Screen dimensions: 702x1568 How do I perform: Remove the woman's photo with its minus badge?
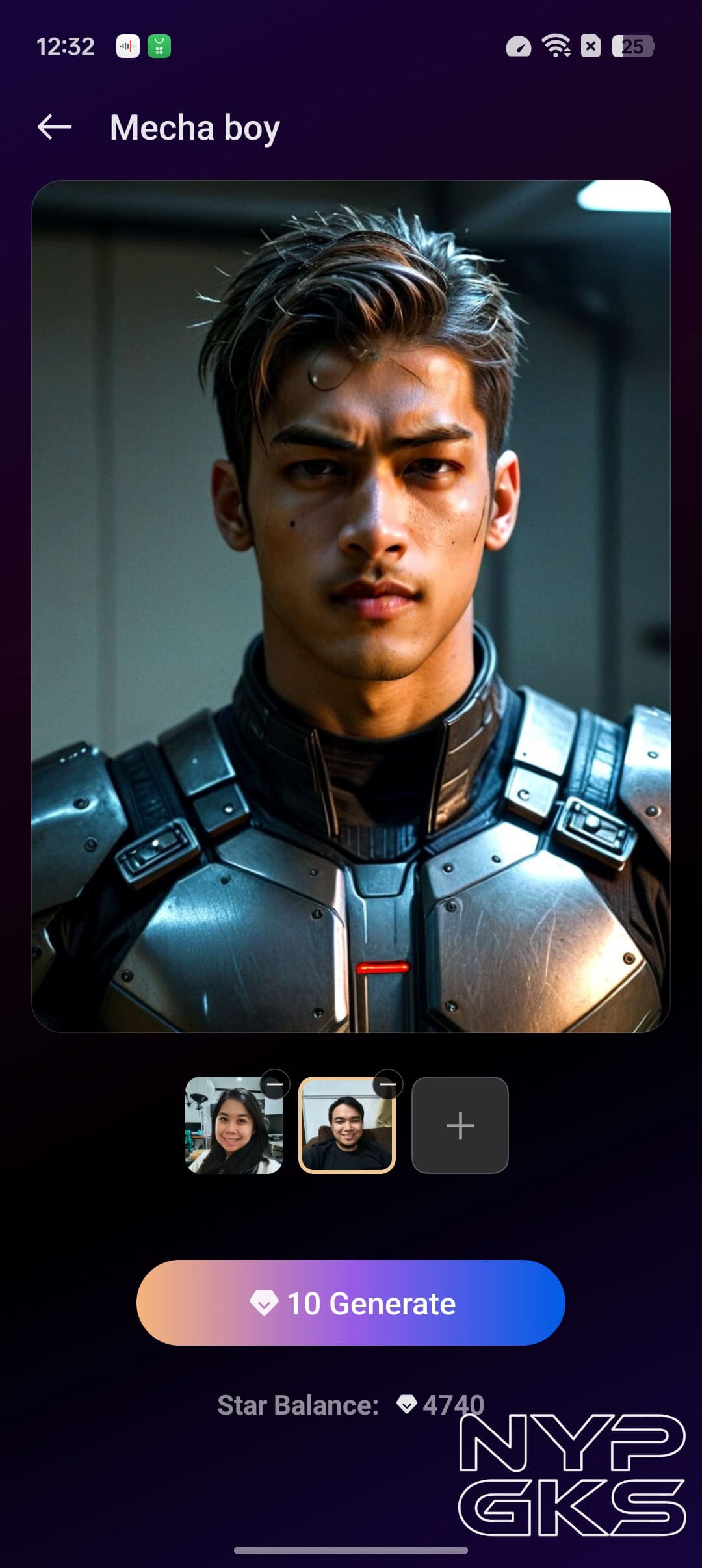275,1084
